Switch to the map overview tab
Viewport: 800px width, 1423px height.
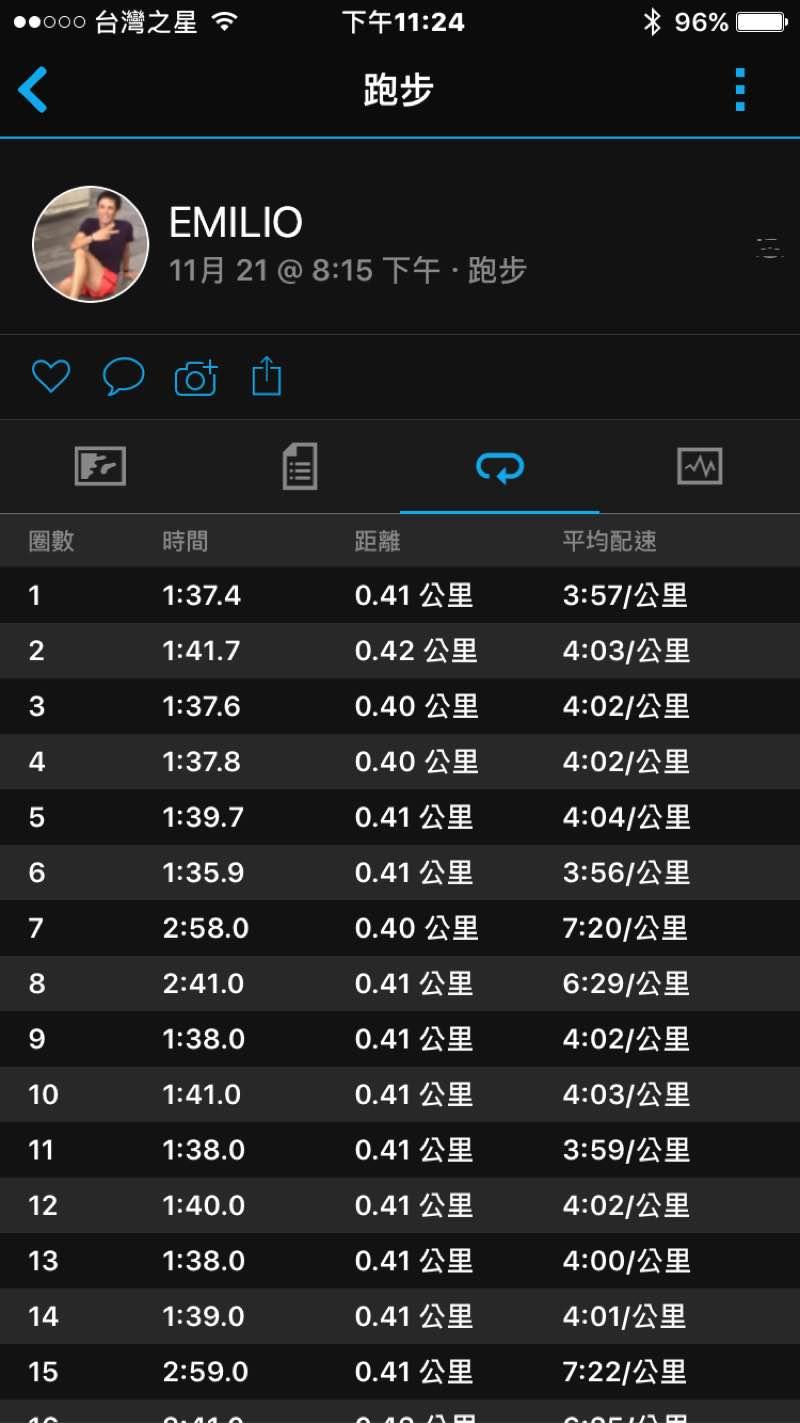click(100, 466)
